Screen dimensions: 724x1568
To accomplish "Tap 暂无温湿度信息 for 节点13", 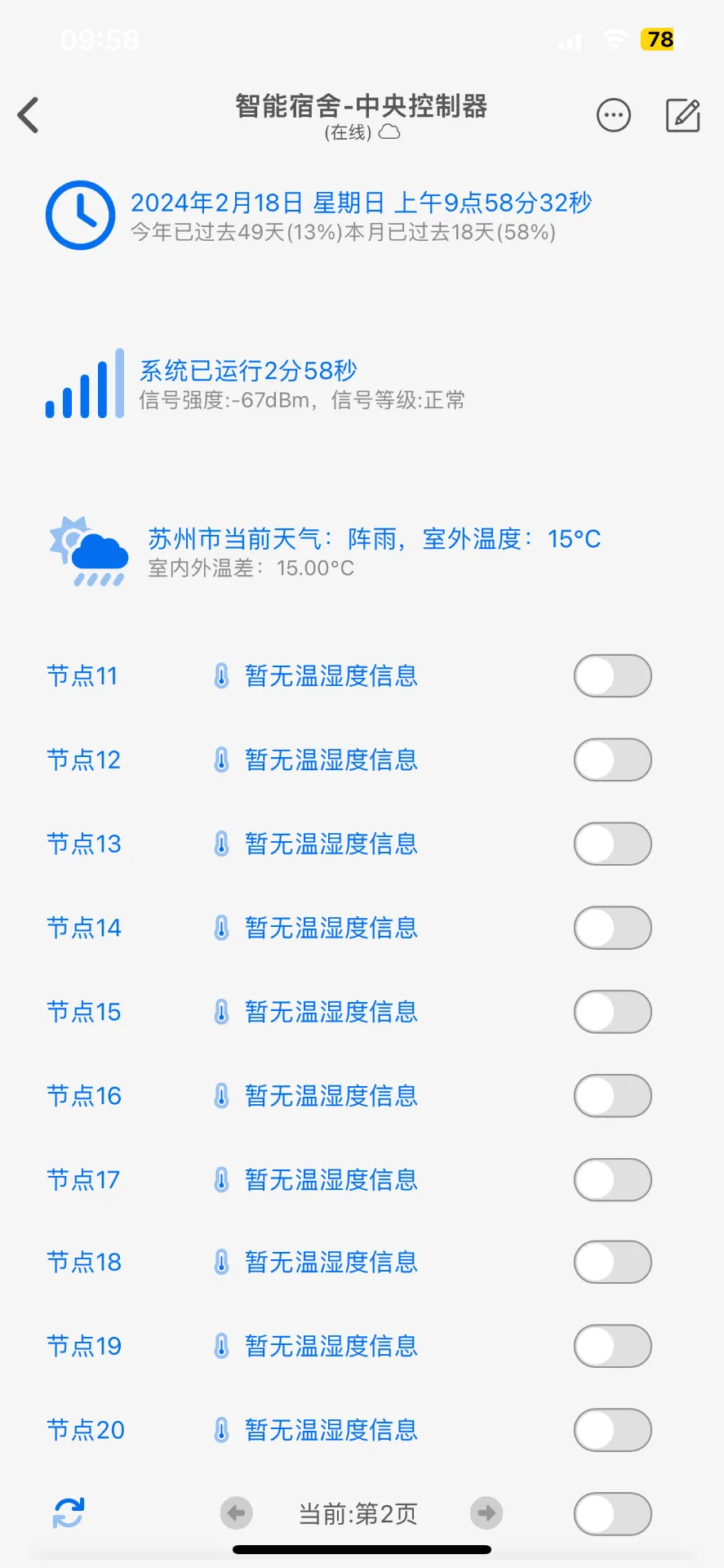I will (331, 844).
